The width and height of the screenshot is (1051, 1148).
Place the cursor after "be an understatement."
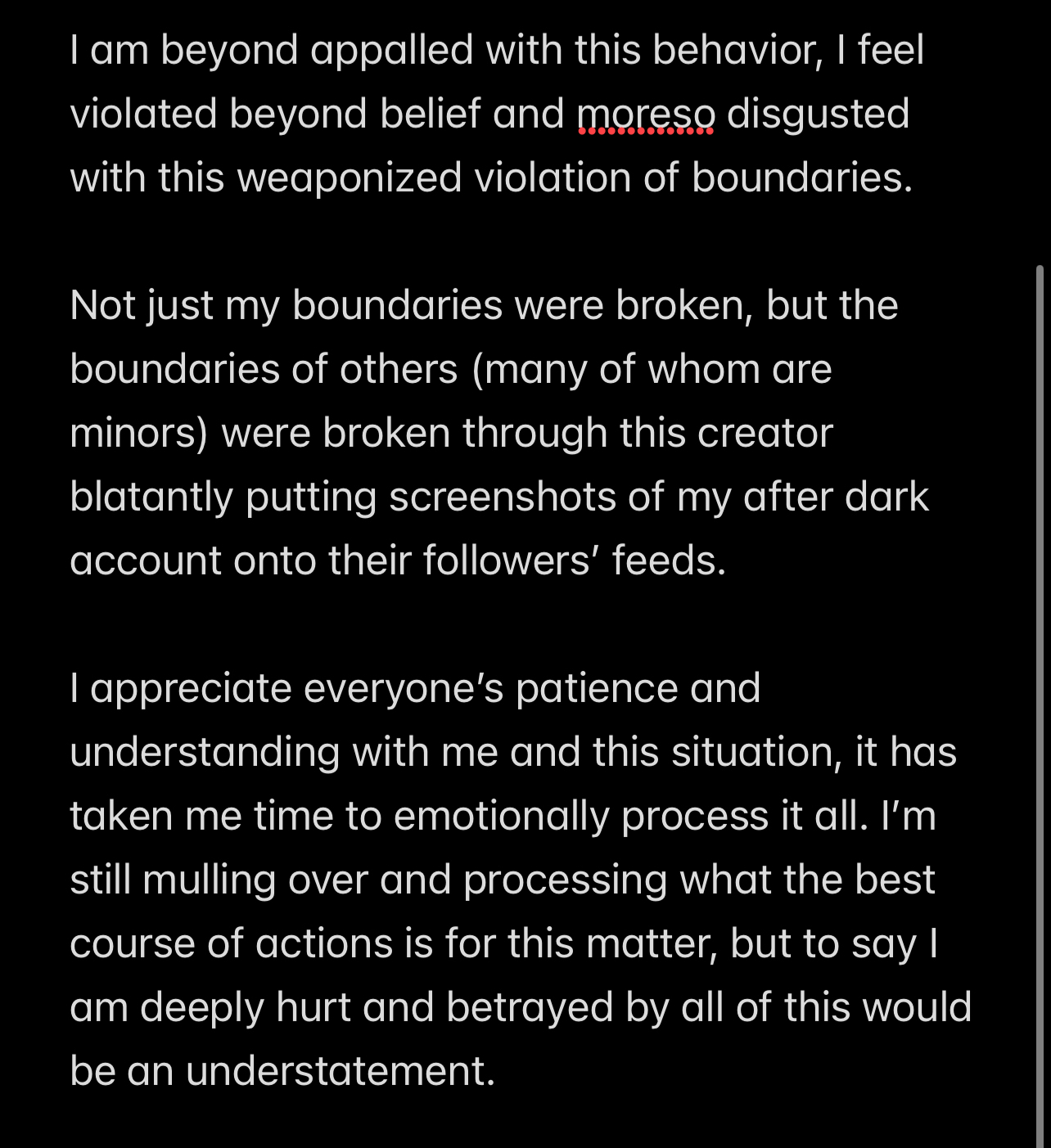point(498,1071)
